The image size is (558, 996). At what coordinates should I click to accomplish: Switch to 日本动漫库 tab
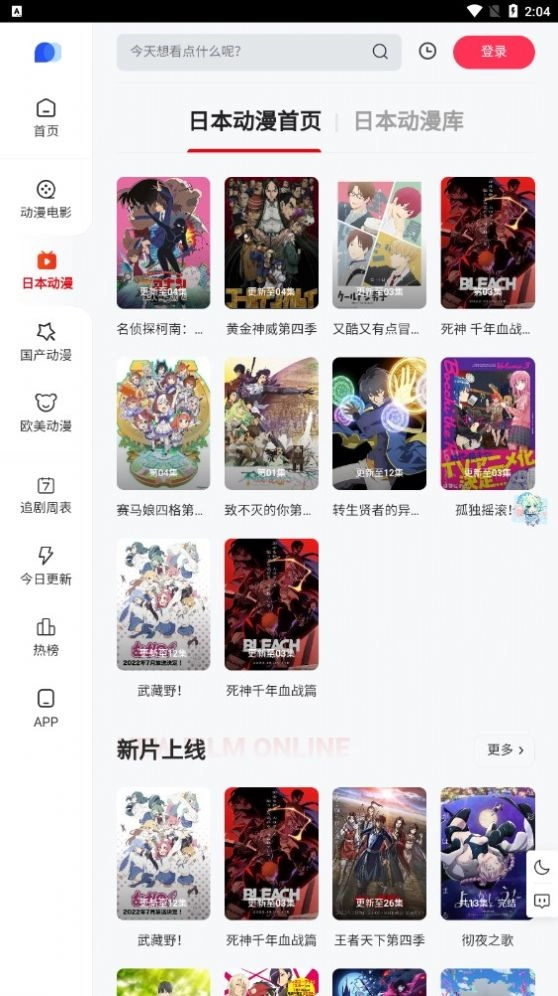pos(409,121)
